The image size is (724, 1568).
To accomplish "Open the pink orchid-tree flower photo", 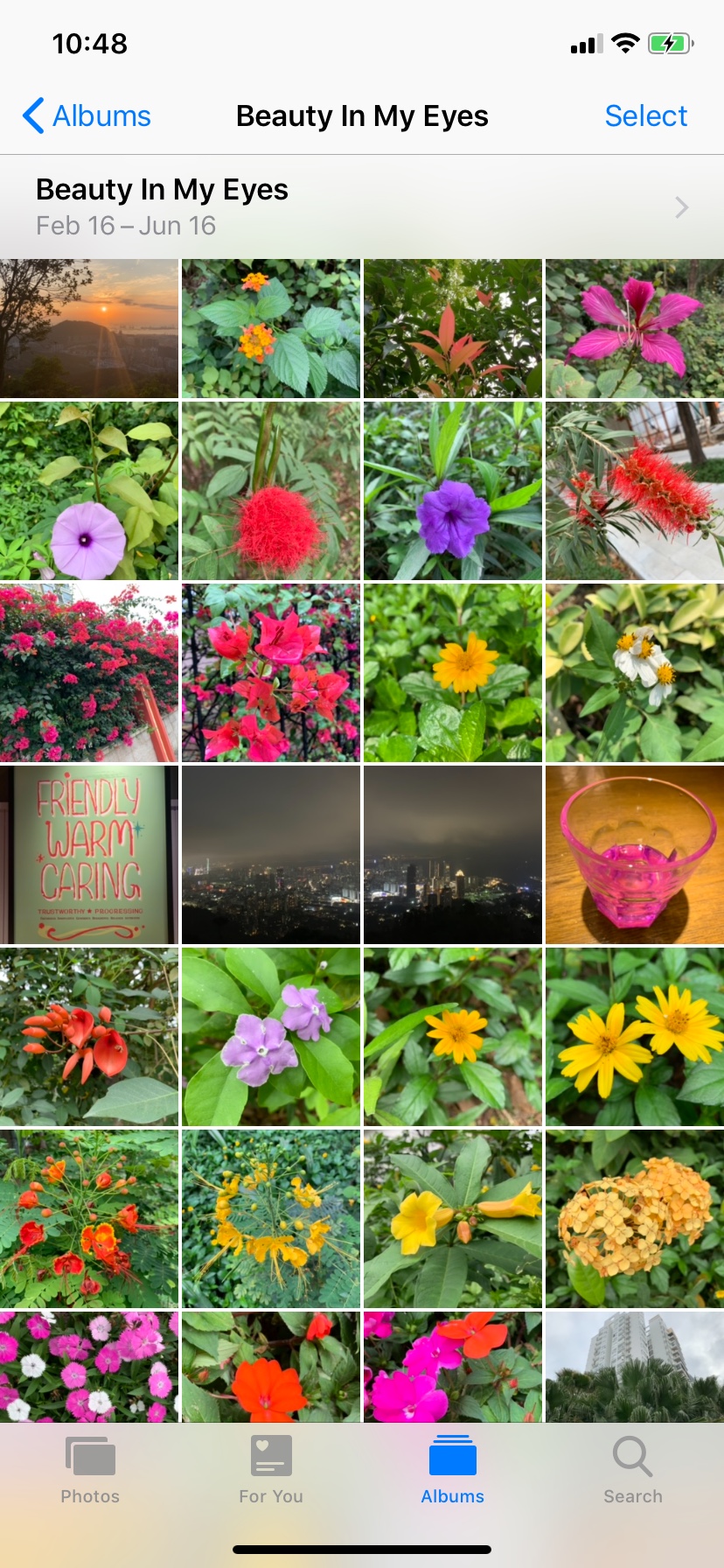I will (634, 328).
